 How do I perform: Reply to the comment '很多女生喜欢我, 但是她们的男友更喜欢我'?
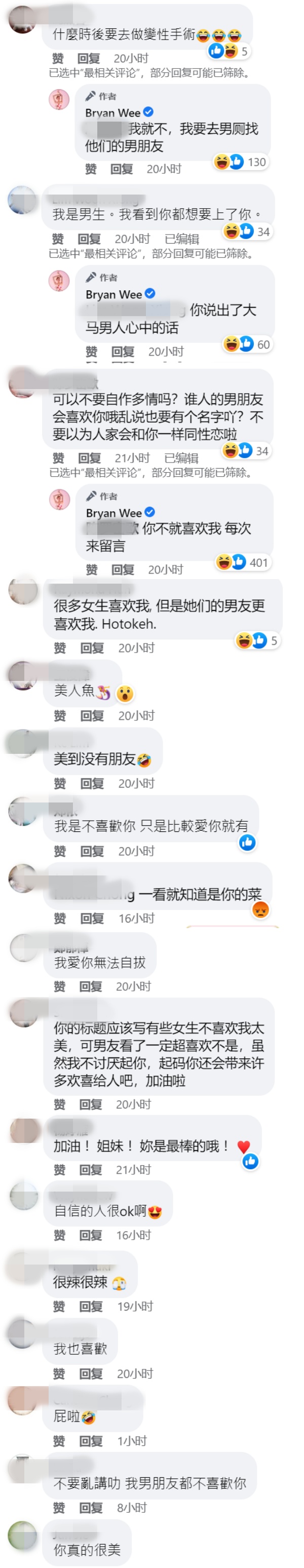pos(92,648)
